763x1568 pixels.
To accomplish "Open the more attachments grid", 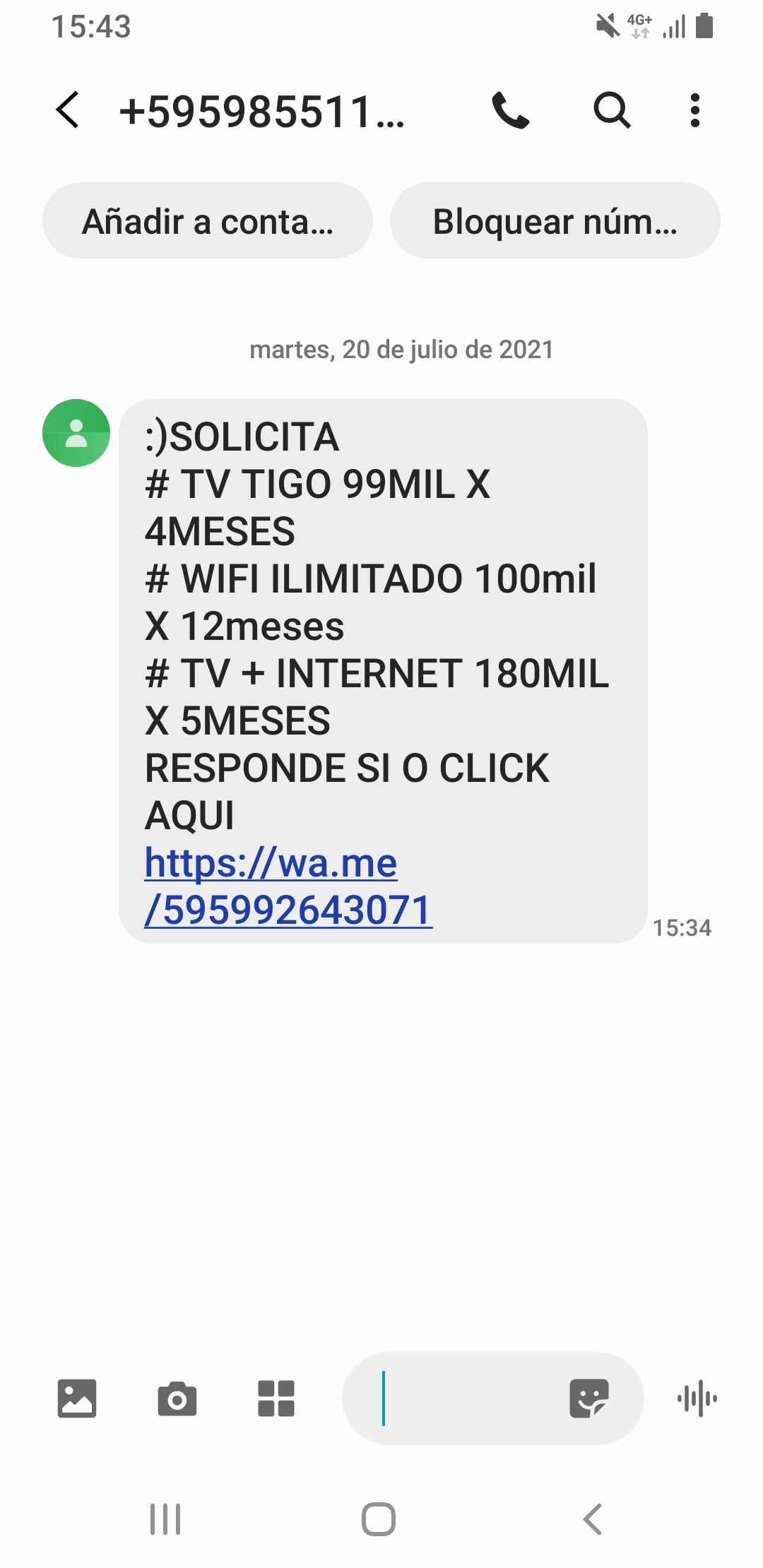I will click(276, 1398).
